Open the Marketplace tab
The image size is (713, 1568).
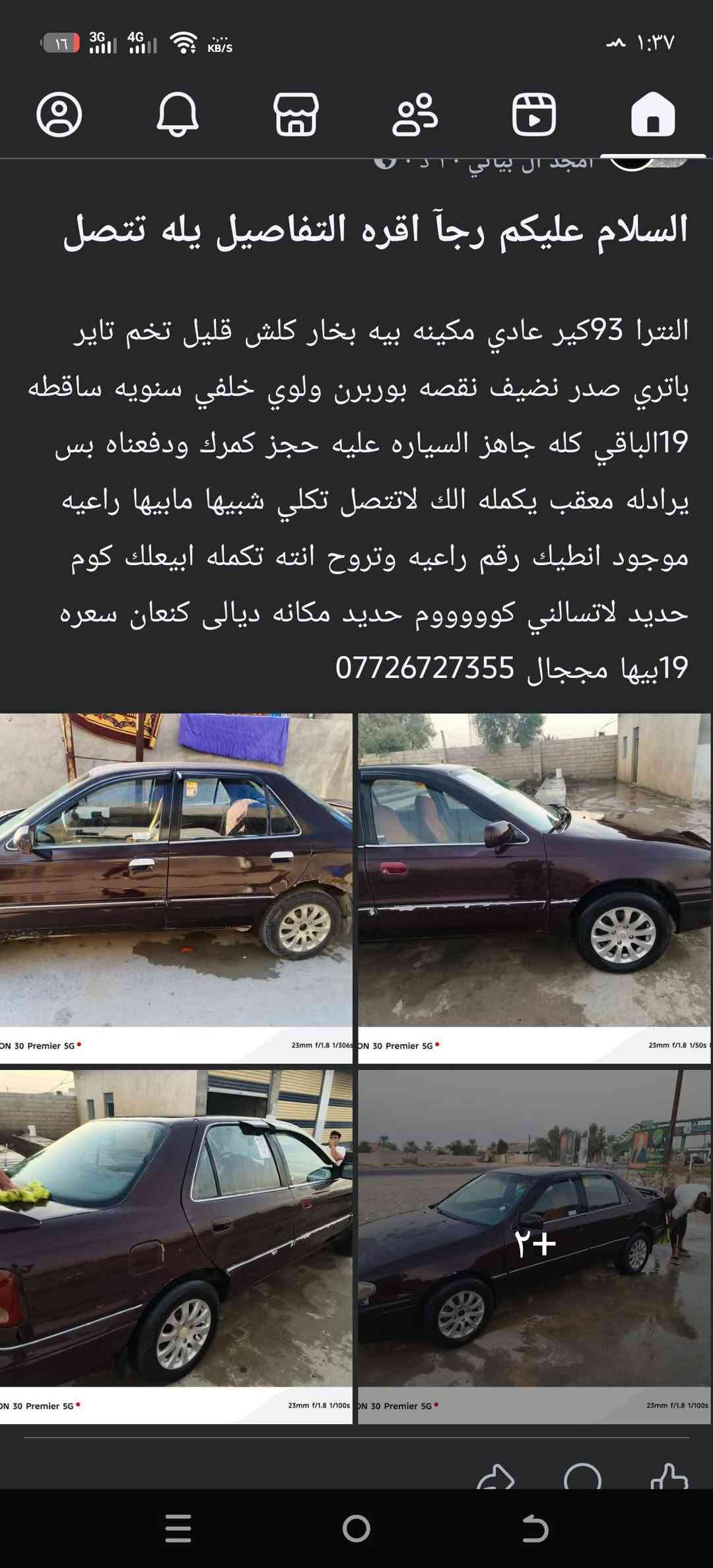pyautogui.click(x=296, y=115)
